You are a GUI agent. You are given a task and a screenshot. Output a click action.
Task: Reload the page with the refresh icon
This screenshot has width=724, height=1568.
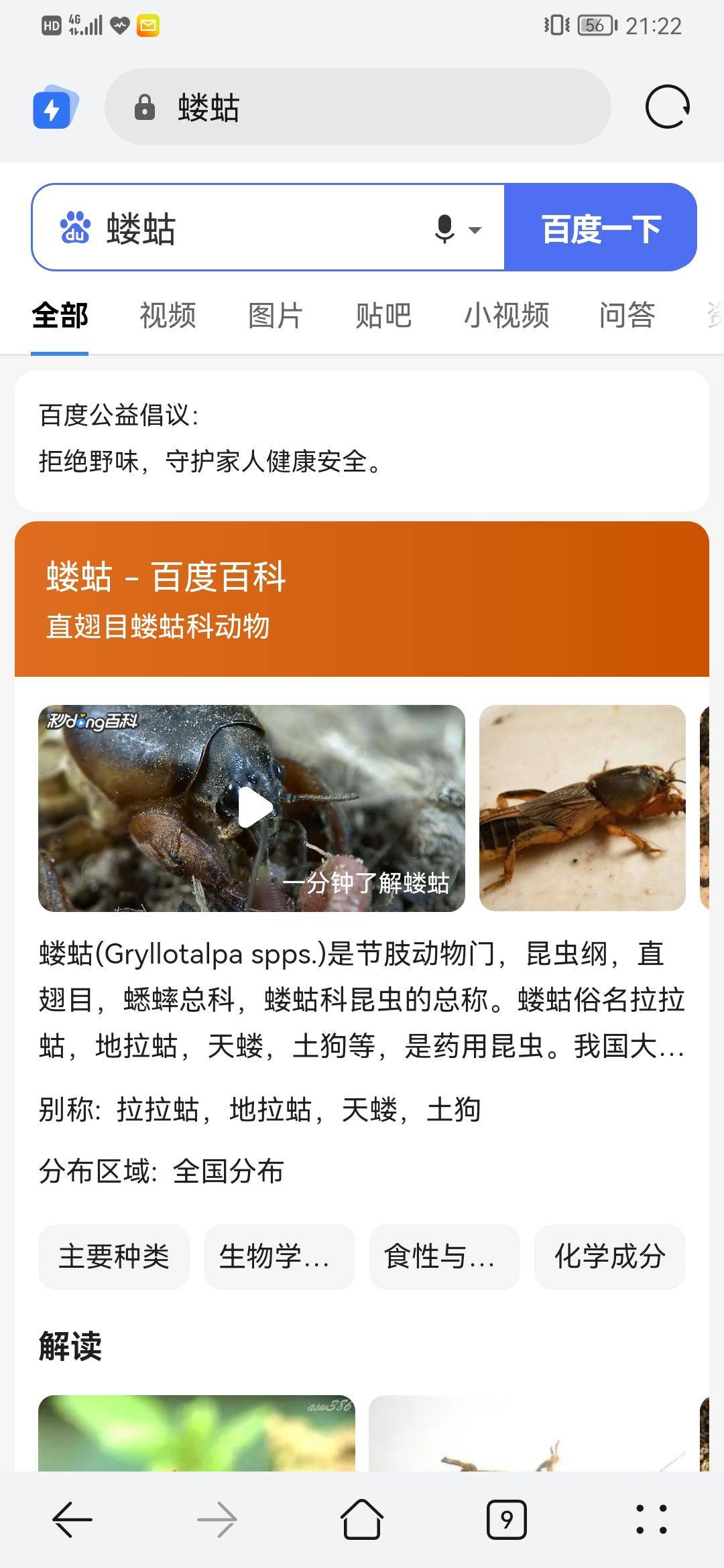click(x=667, y=107)
